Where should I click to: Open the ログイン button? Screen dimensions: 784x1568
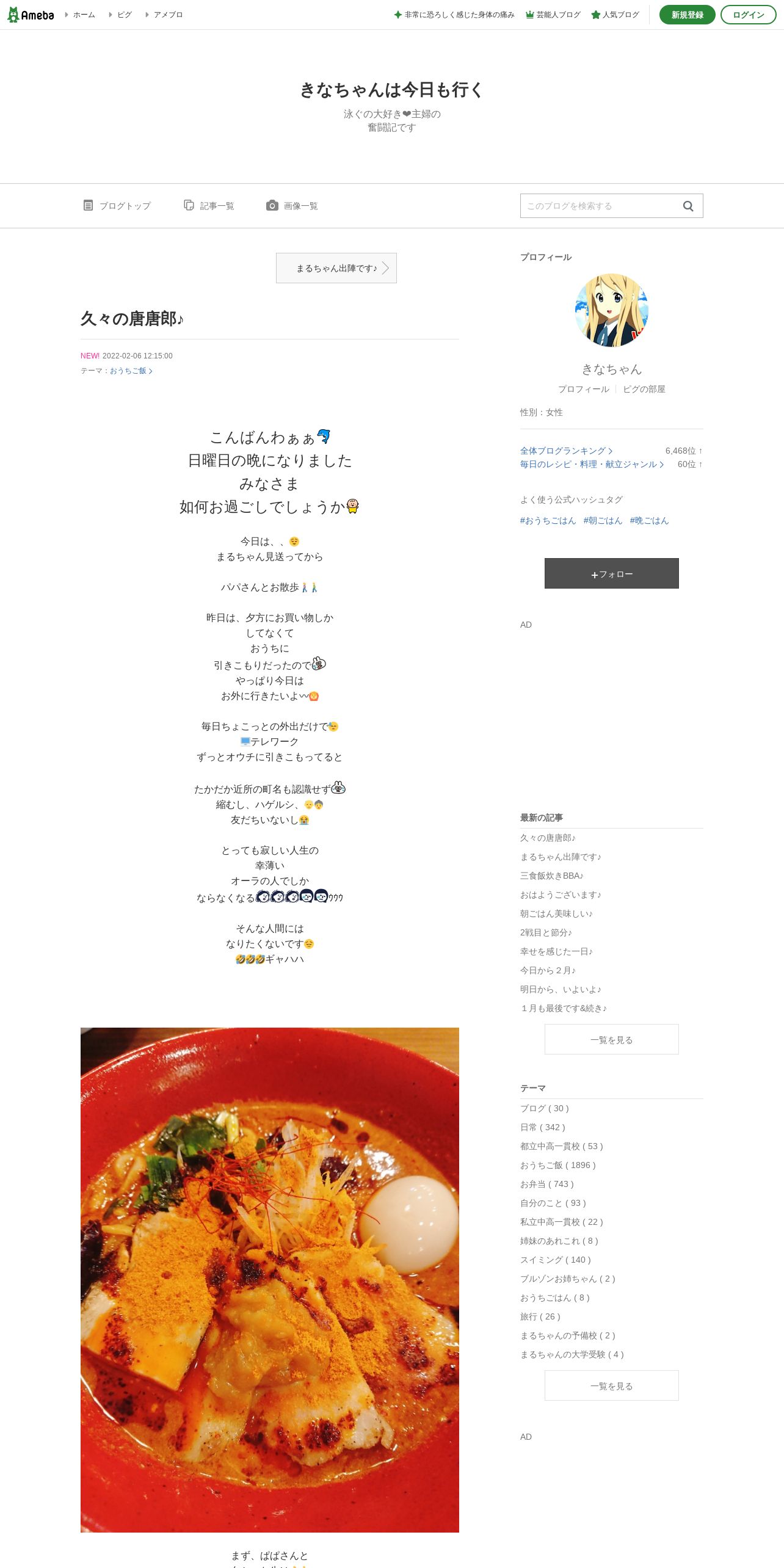[748, 15]
